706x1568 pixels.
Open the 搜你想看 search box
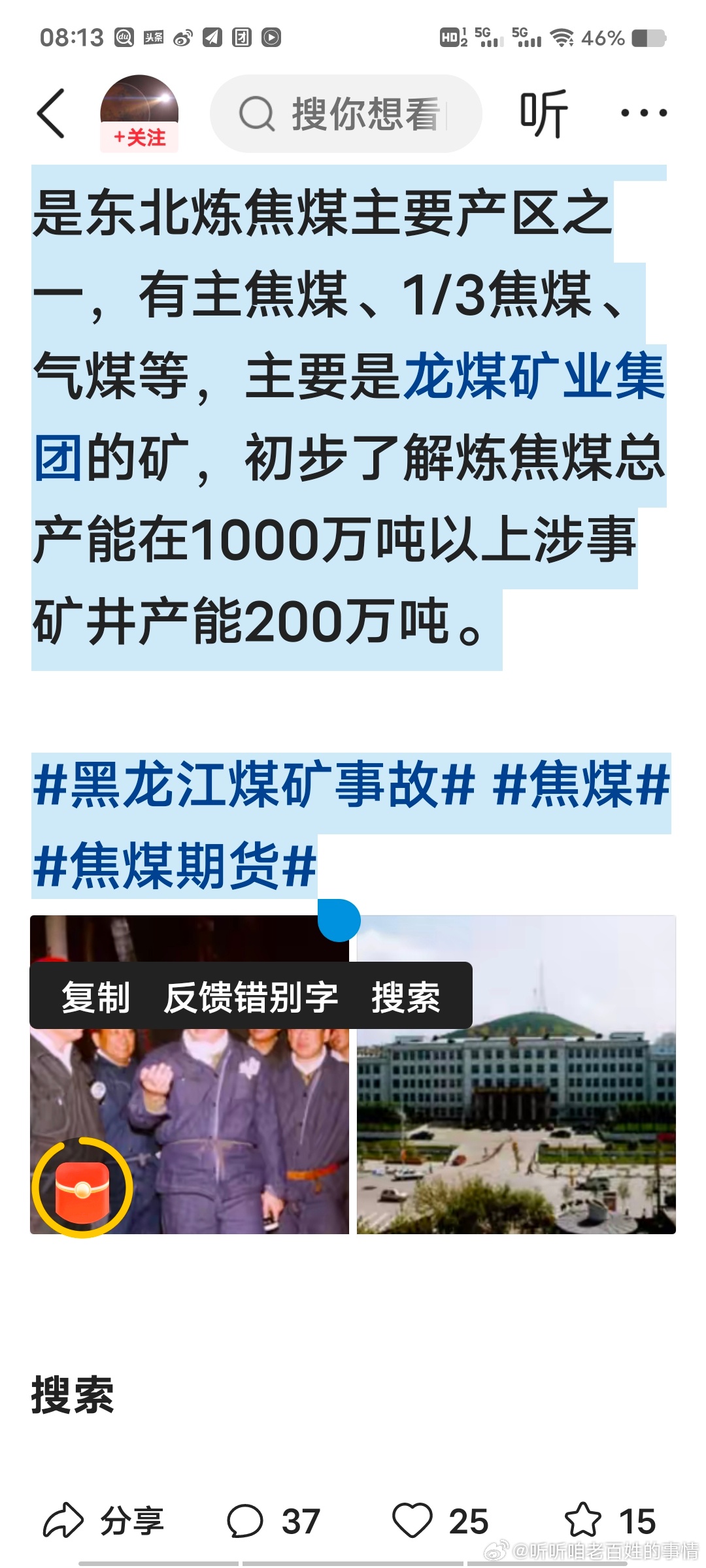pos(346,114)
